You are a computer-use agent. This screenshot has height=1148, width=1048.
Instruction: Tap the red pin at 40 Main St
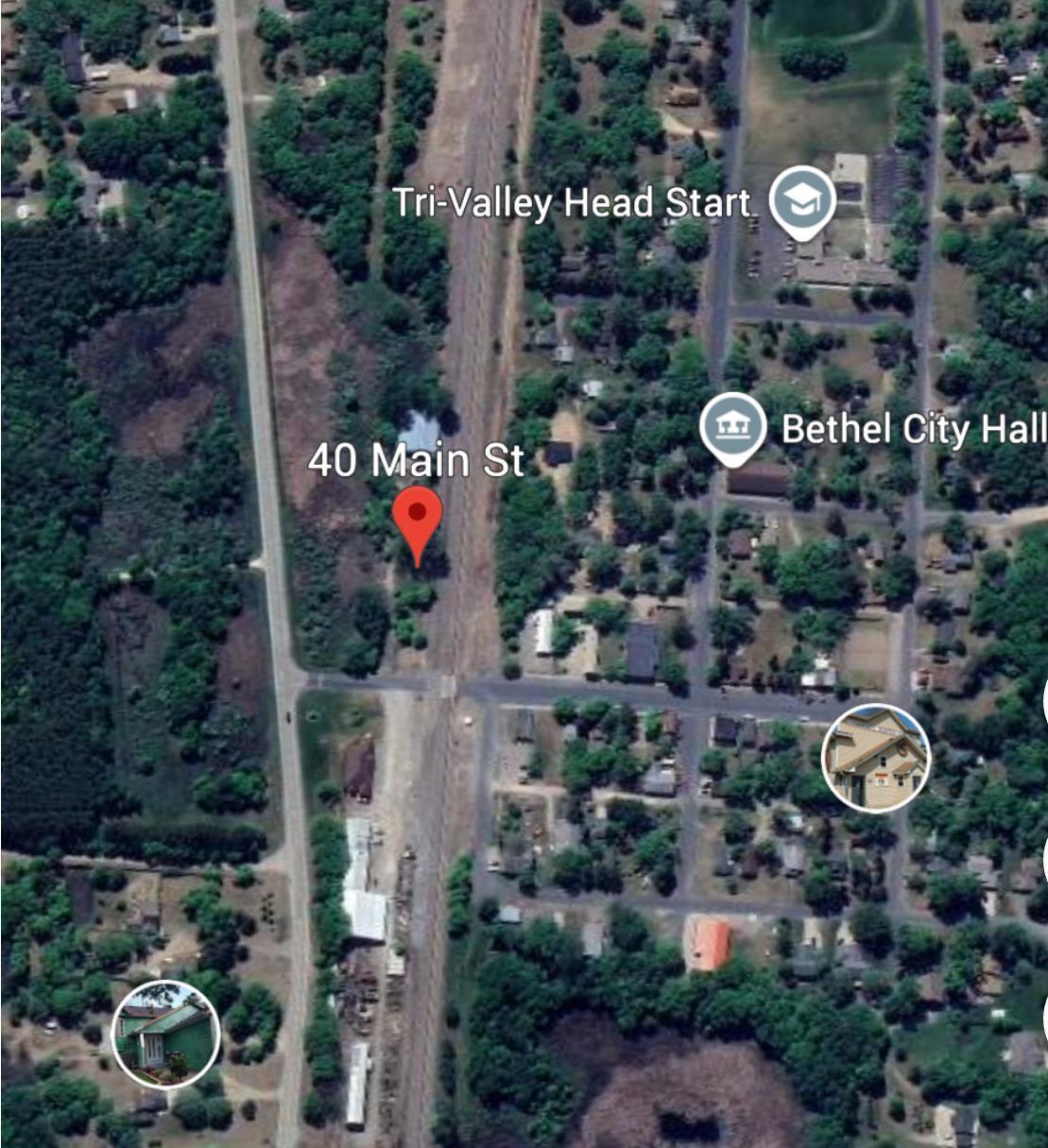[x=417, y=518]
